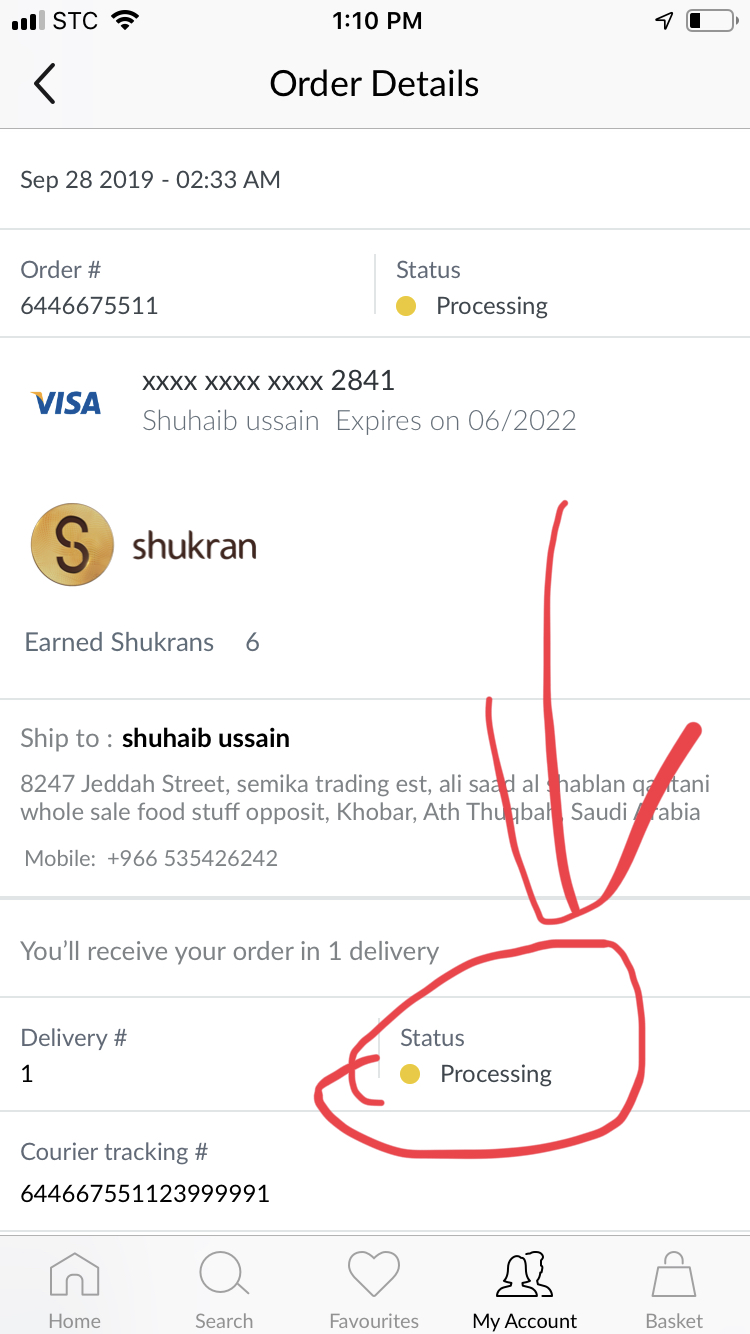
Task: Open the Favourites tab
Action: [374, 1288]
